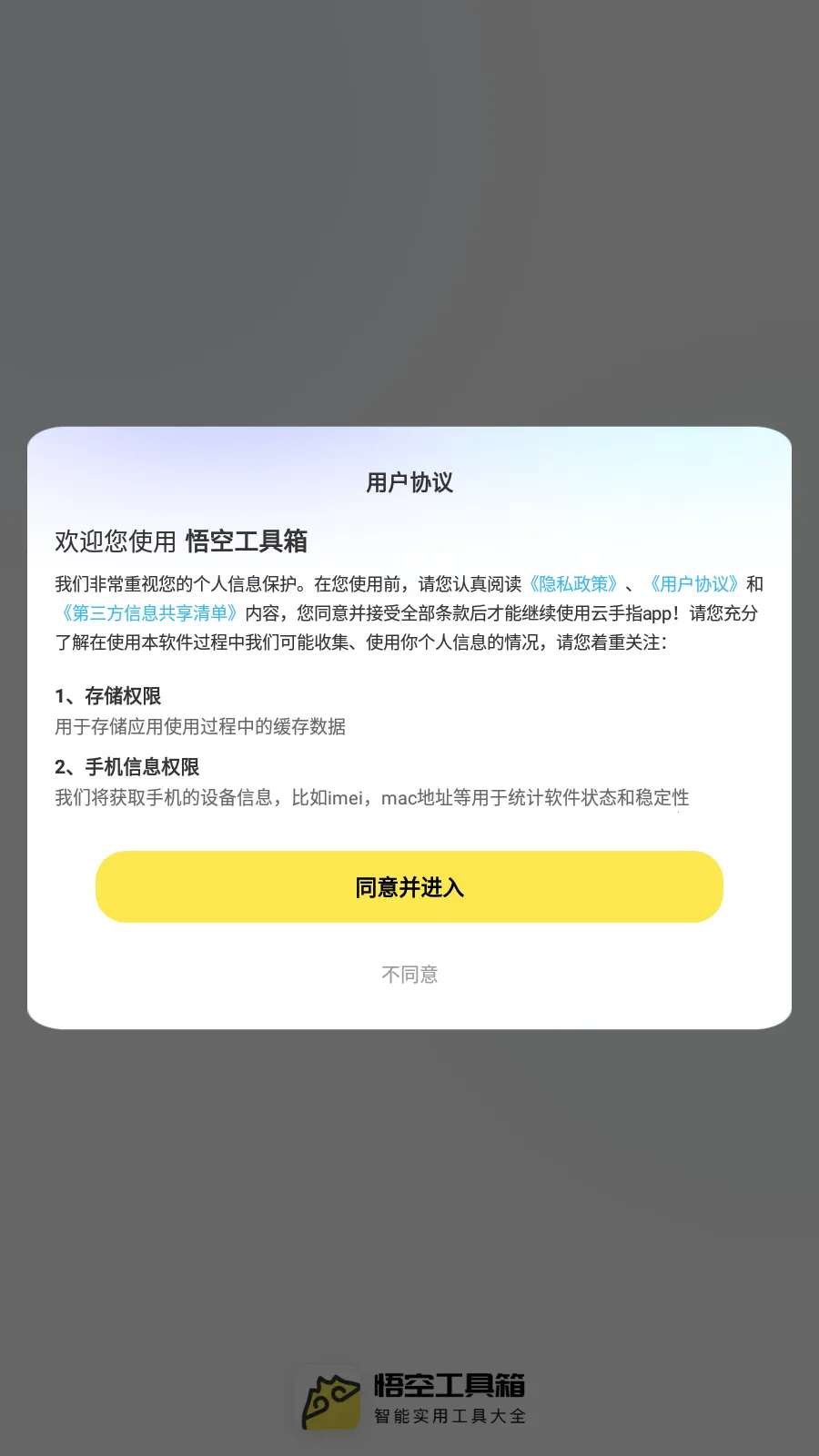
Task: Decline with 不同意
Action: point(409,975)
